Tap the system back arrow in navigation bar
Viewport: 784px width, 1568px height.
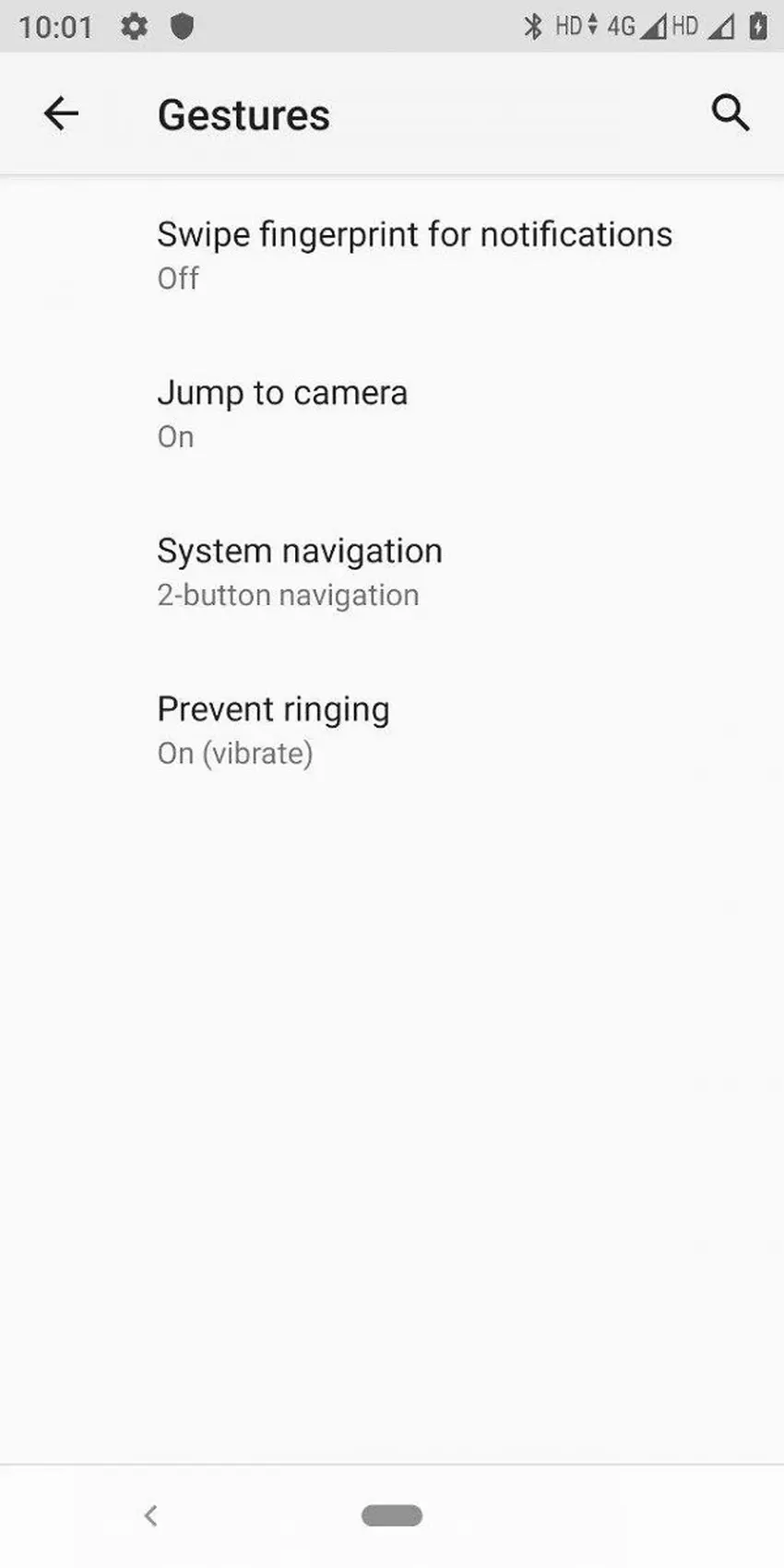(151, 1515)
